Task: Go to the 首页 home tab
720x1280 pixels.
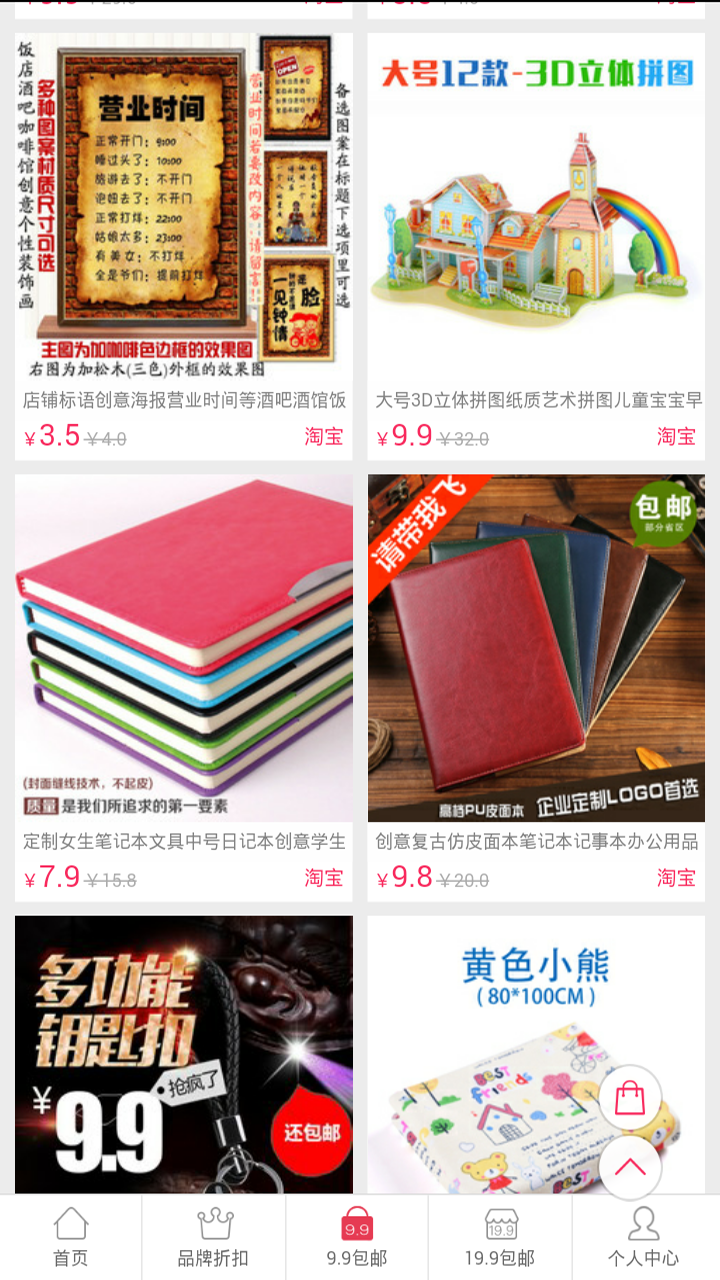Action: [x=71, y=1237]
